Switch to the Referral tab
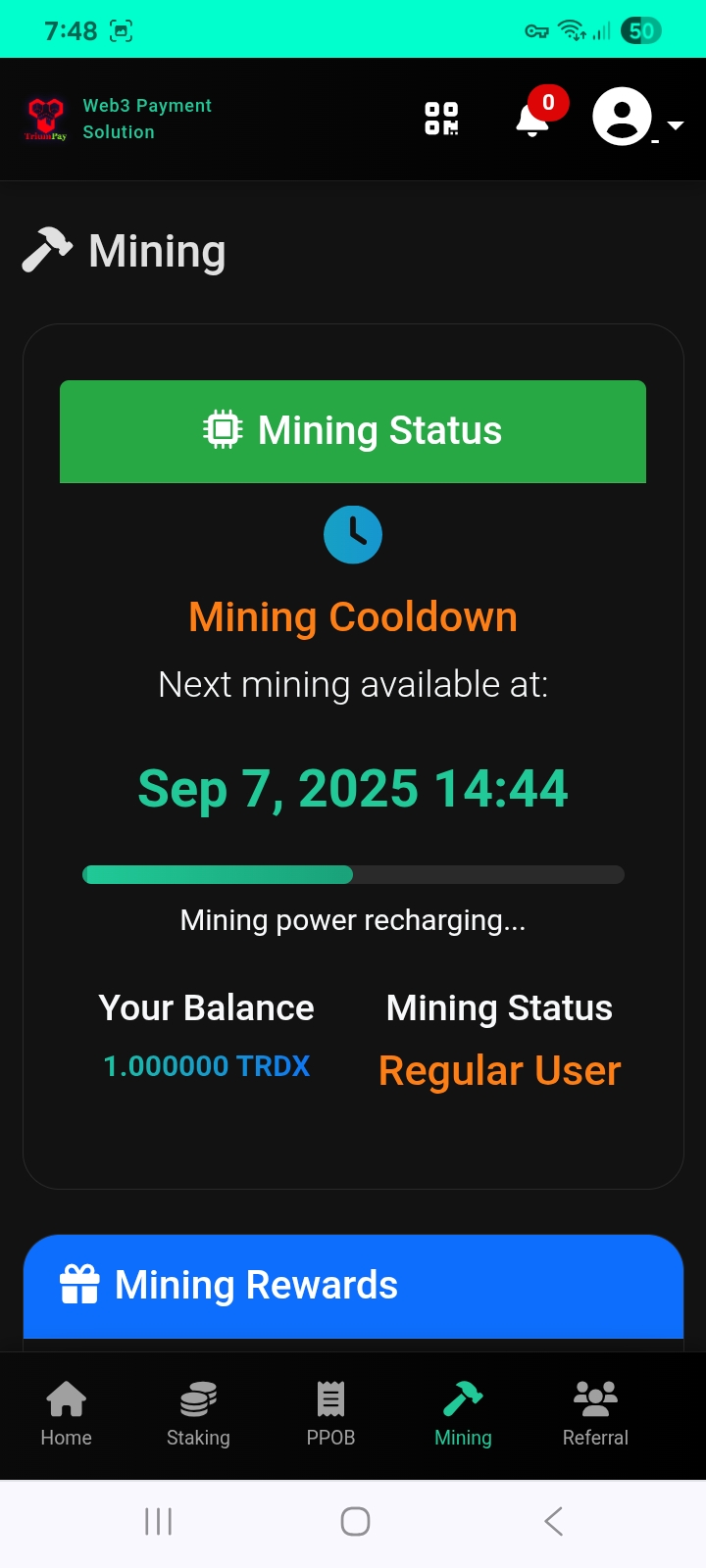 (595, 1413)
